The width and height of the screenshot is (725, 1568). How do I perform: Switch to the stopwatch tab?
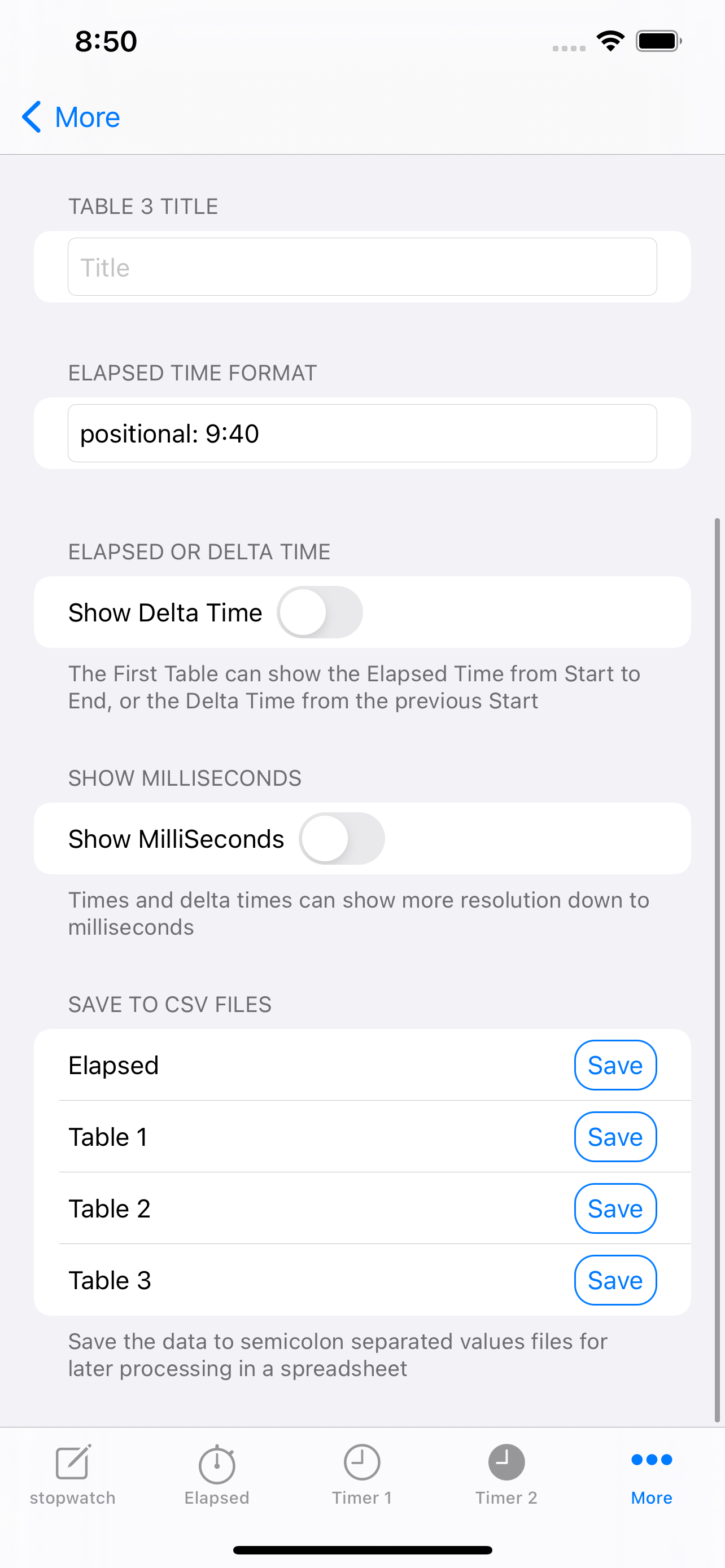tap(72, 1474)
